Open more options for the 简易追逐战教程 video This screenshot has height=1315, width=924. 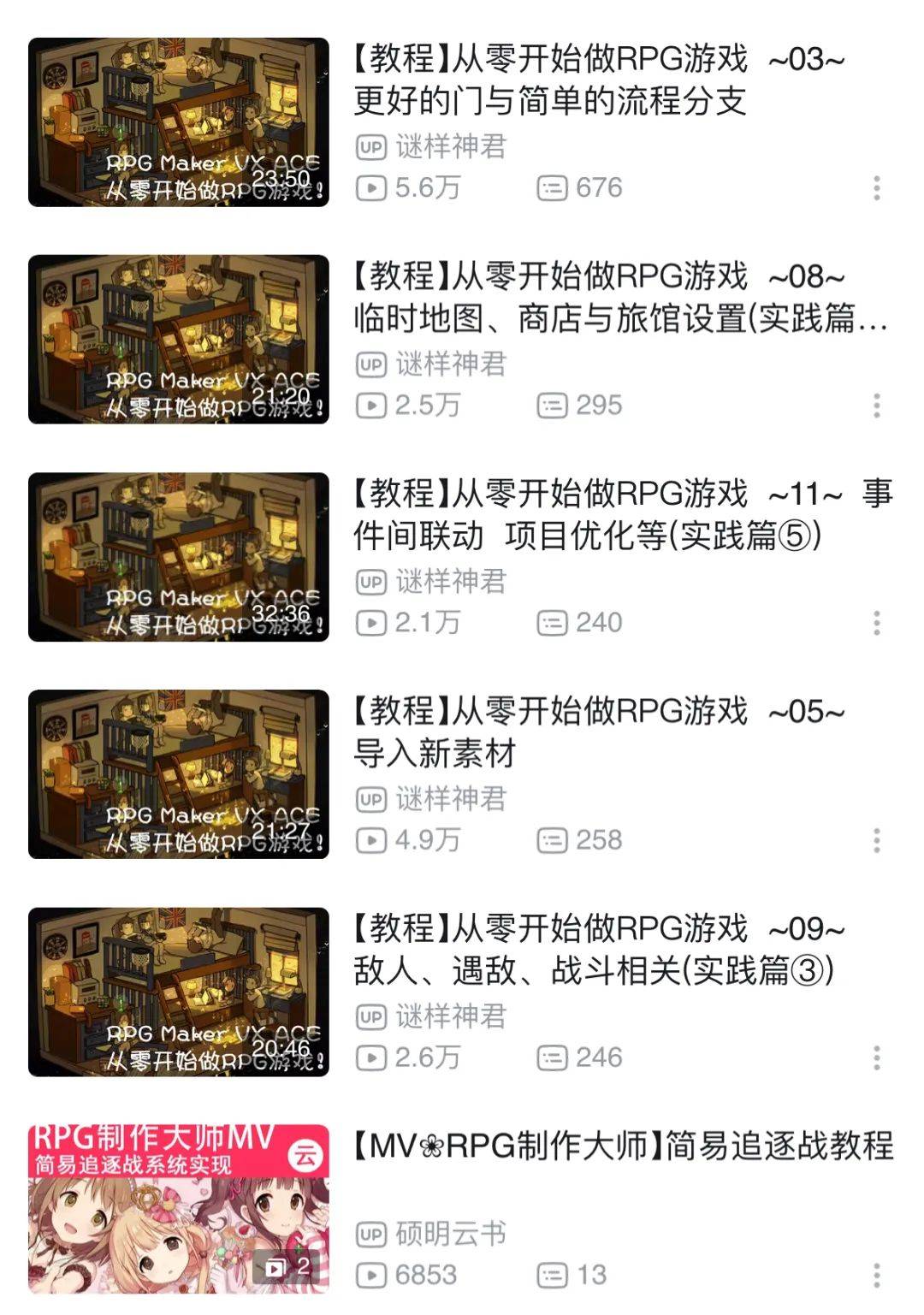(876, 1276)
